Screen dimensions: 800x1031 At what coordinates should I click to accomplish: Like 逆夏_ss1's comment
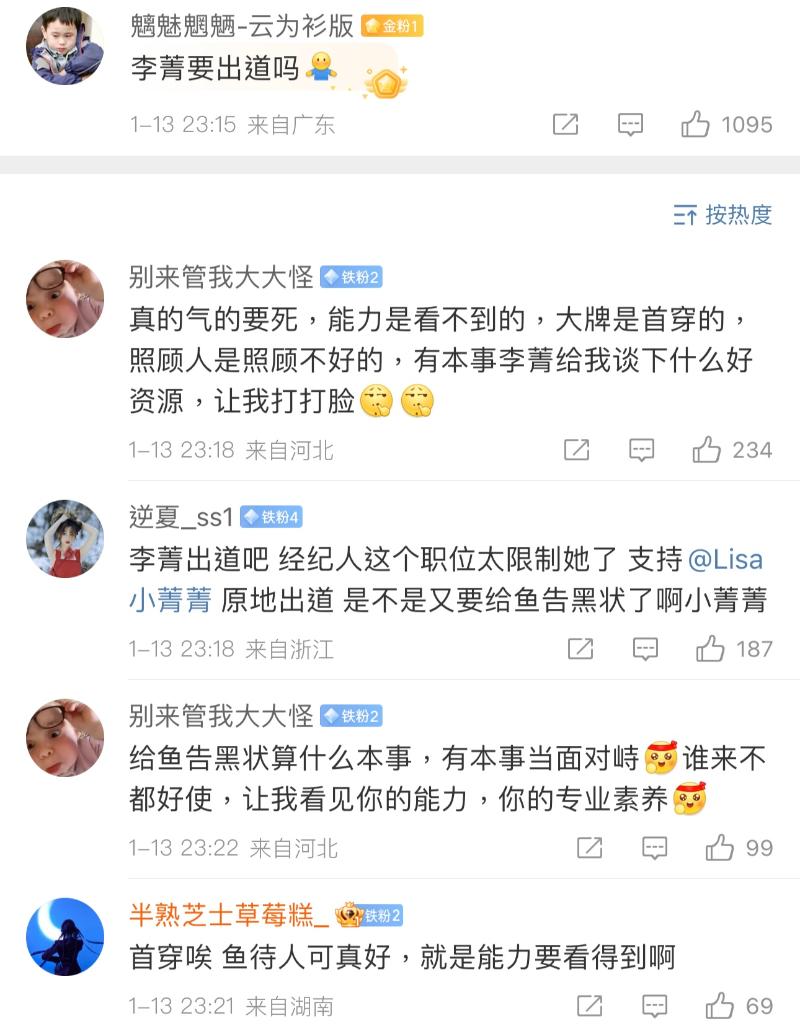[x=711, y=649]
